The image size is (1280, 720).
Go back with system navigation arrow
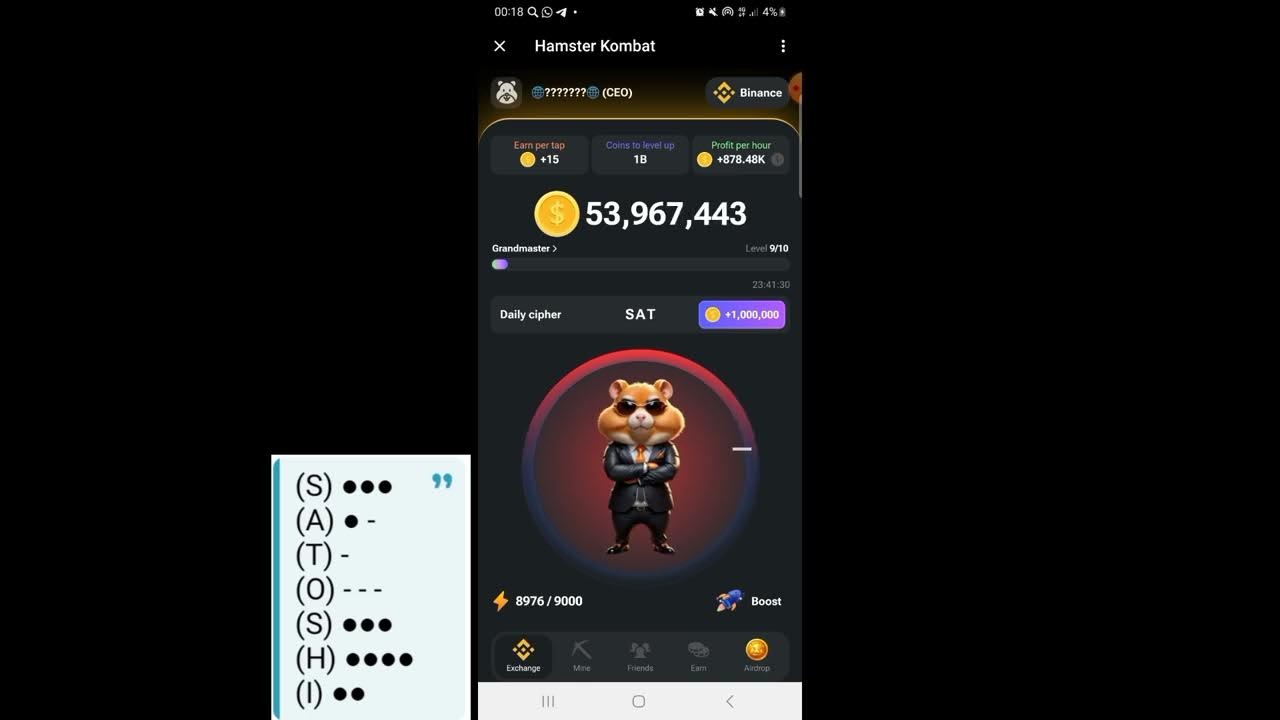click(x=730, y=701)
